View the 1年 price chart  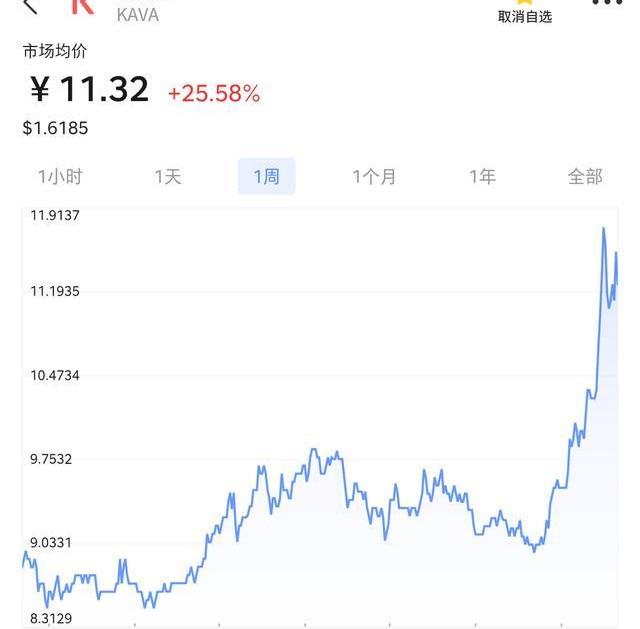(482, 177)
